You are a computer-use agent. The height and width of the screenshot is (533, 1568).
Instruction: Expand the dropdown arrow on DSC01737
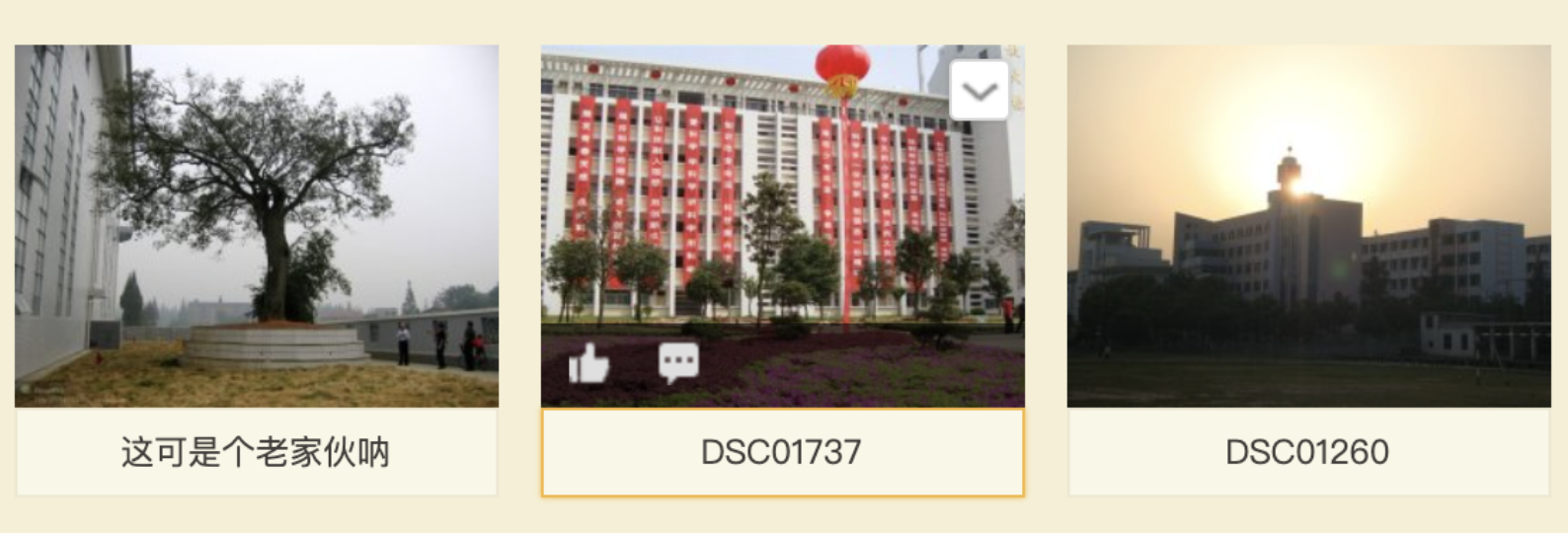pyautogui.click(x=979, y=91)
